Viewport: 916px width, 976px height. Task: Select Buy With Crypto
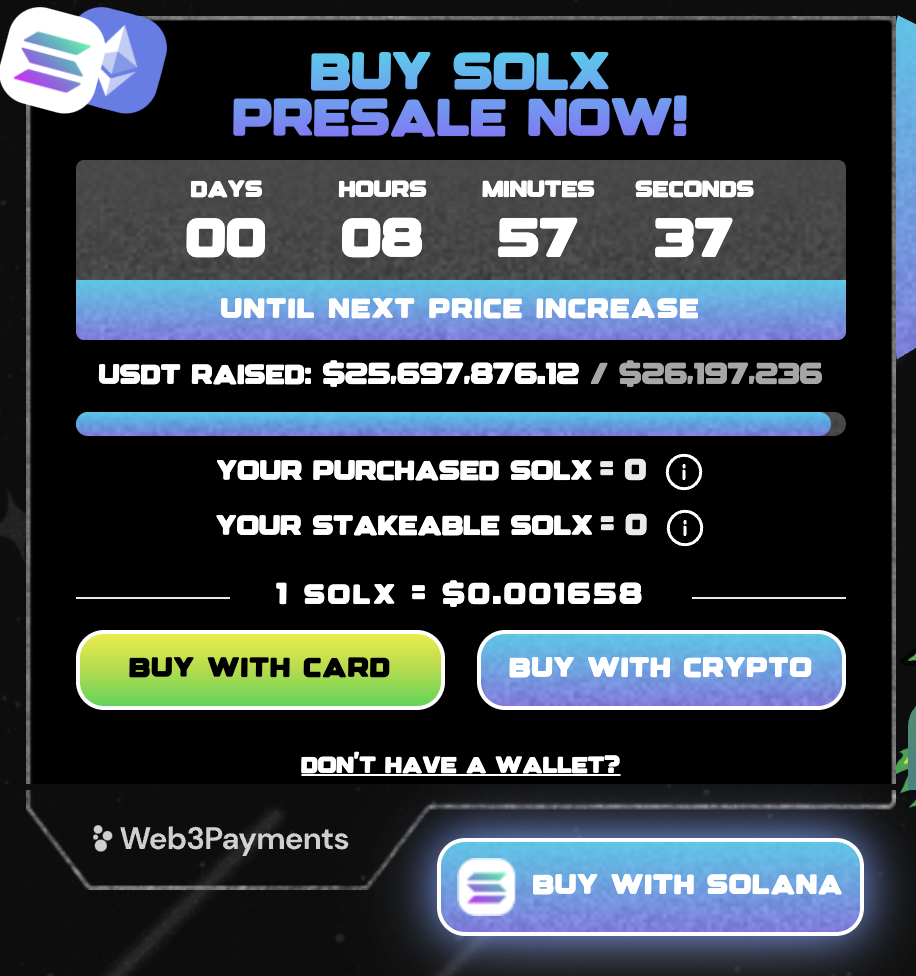[661, 669]
